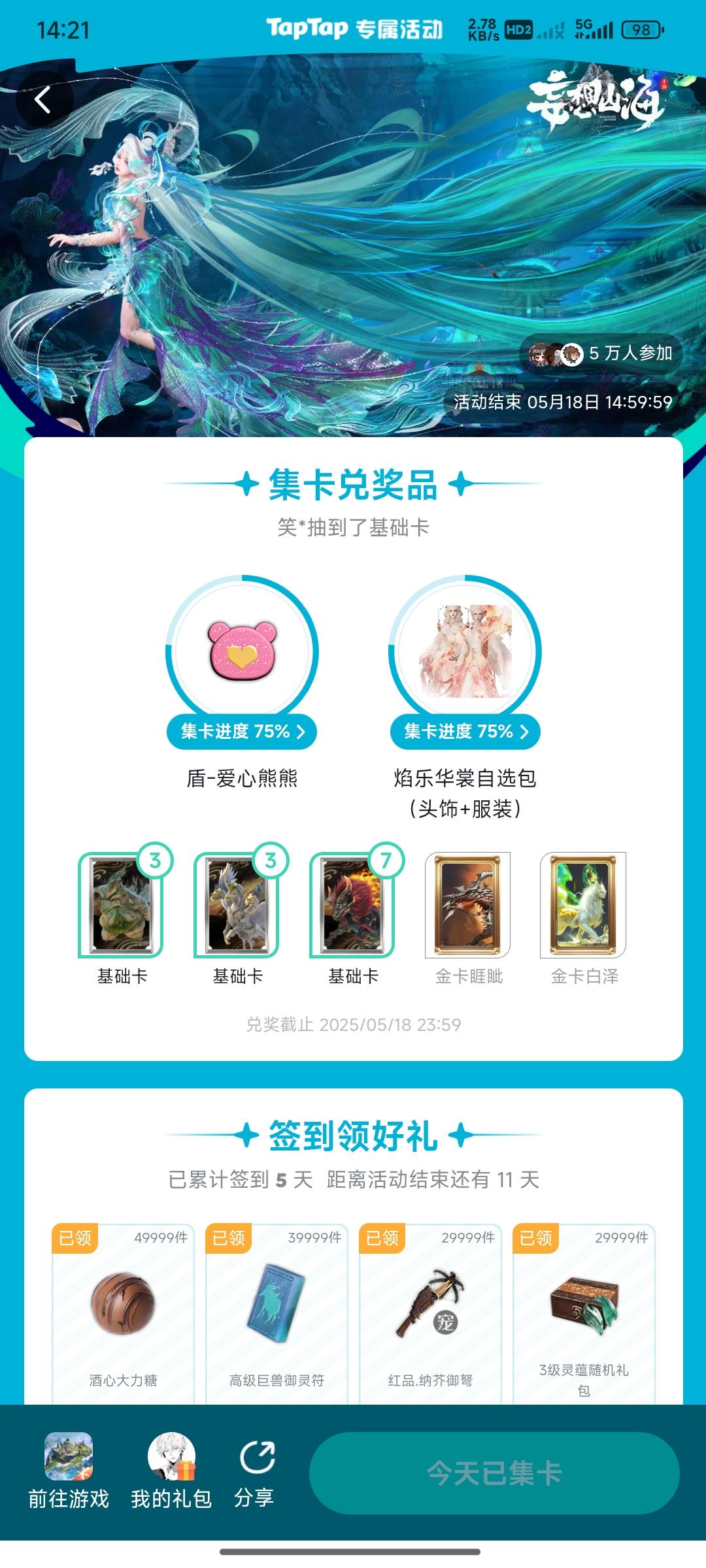
Task: Open the 高级巨兽御灵符 sign-in reward
Action: [x=277, y=1313]
